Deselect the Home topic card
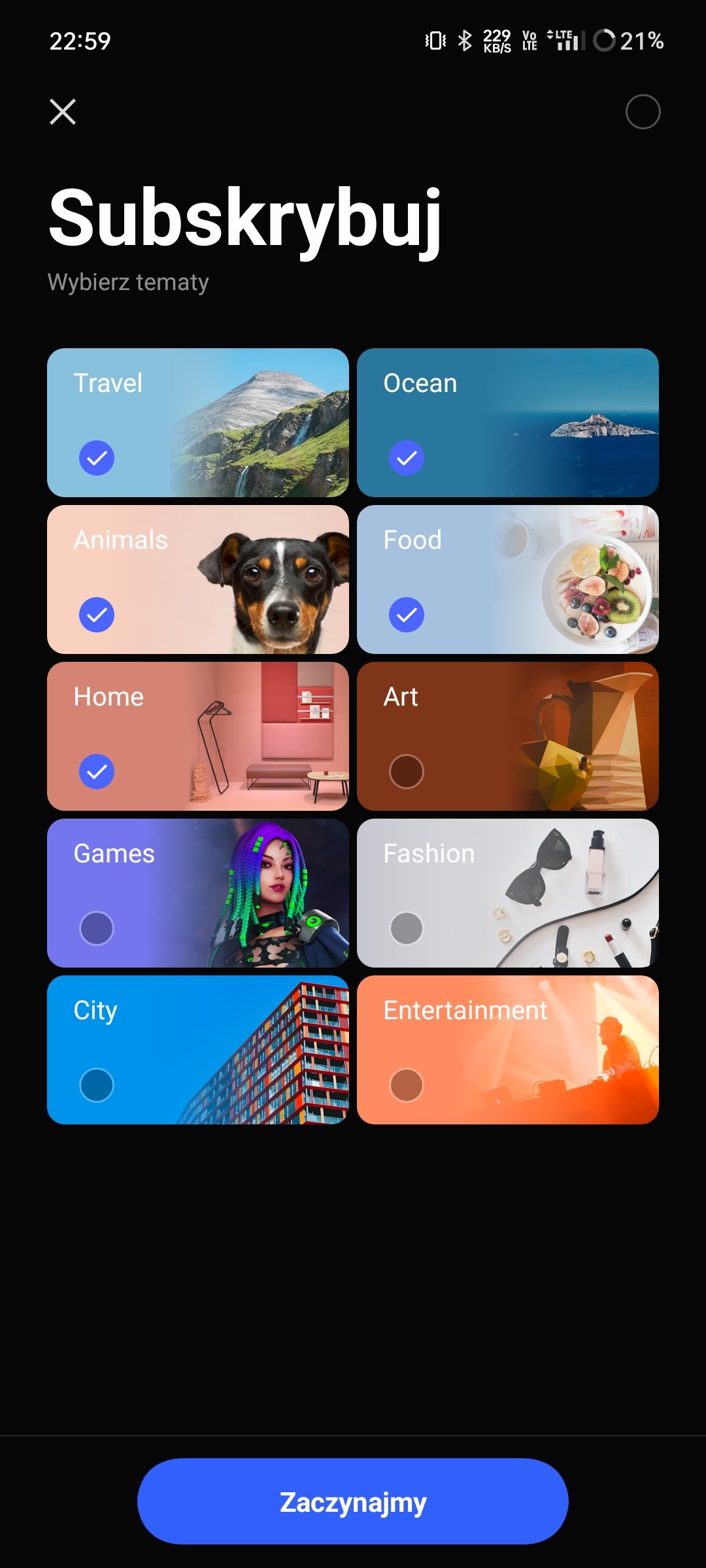This screenshot has height=1568, width=706. (x=198, y=736)
